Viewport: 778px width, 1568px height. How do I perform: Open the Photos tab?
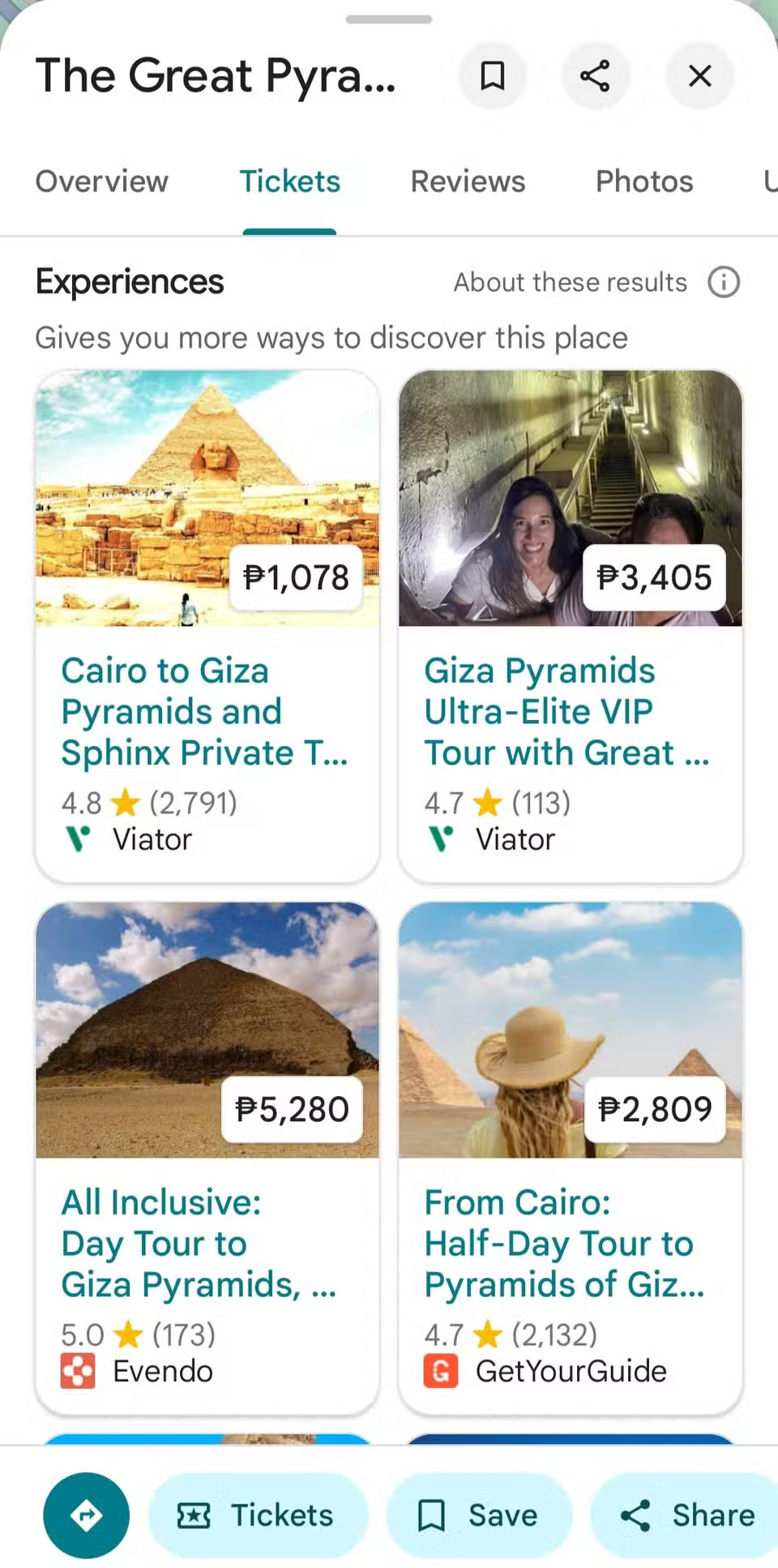(644, 181)
